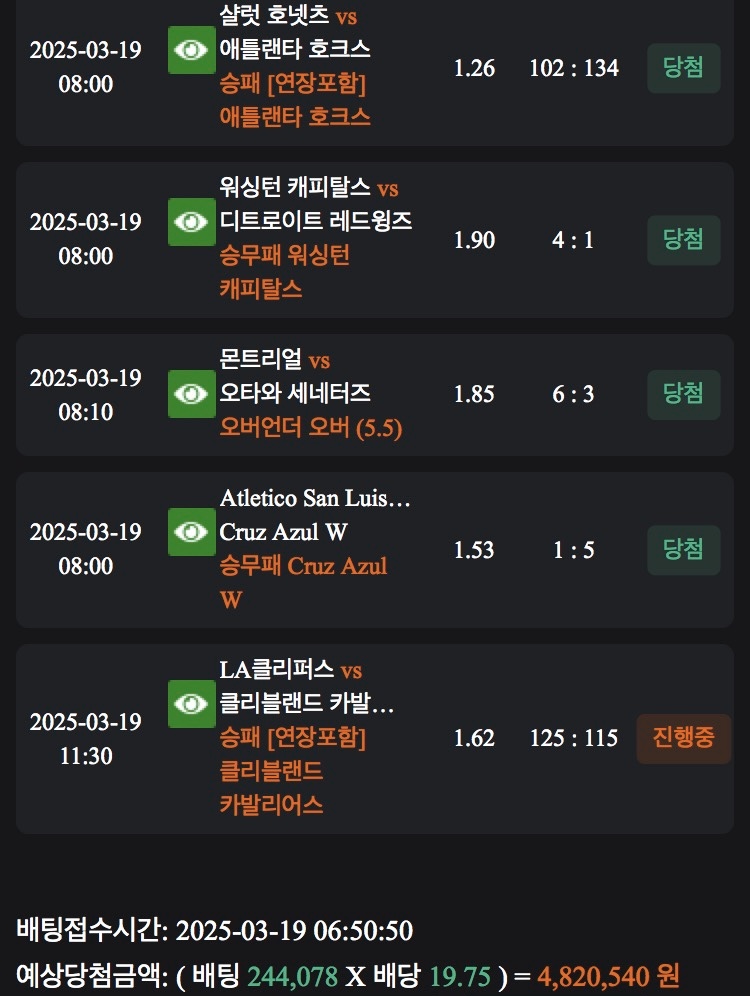Tap the eye icon for 샬럿 호넷츠 match
Image resolution: width=750 pixels, height=996 pixels.
click(x=191, y=50)
